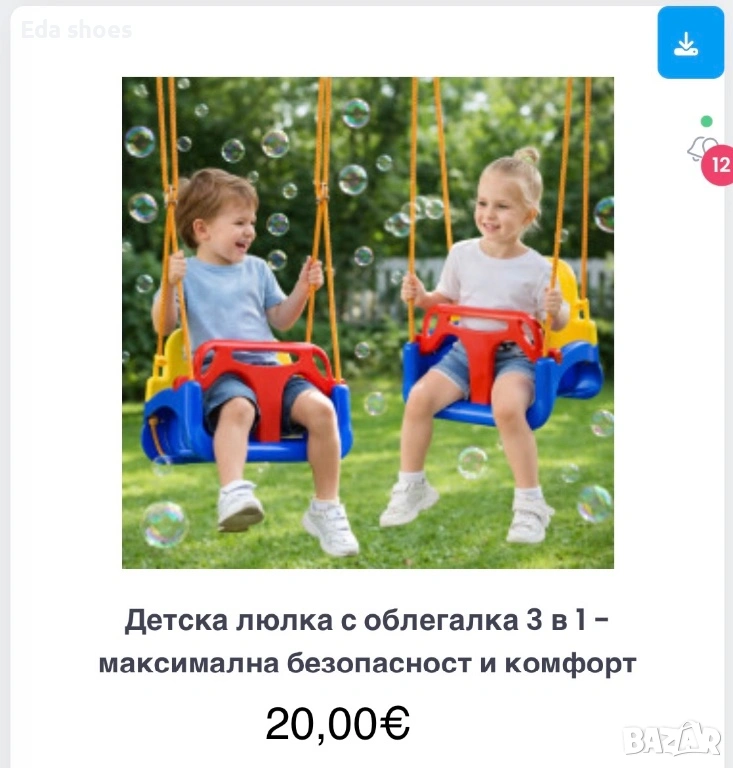Screen dimensions: 733x768
Task: Tap the blue download button
Action: (690, 43)
